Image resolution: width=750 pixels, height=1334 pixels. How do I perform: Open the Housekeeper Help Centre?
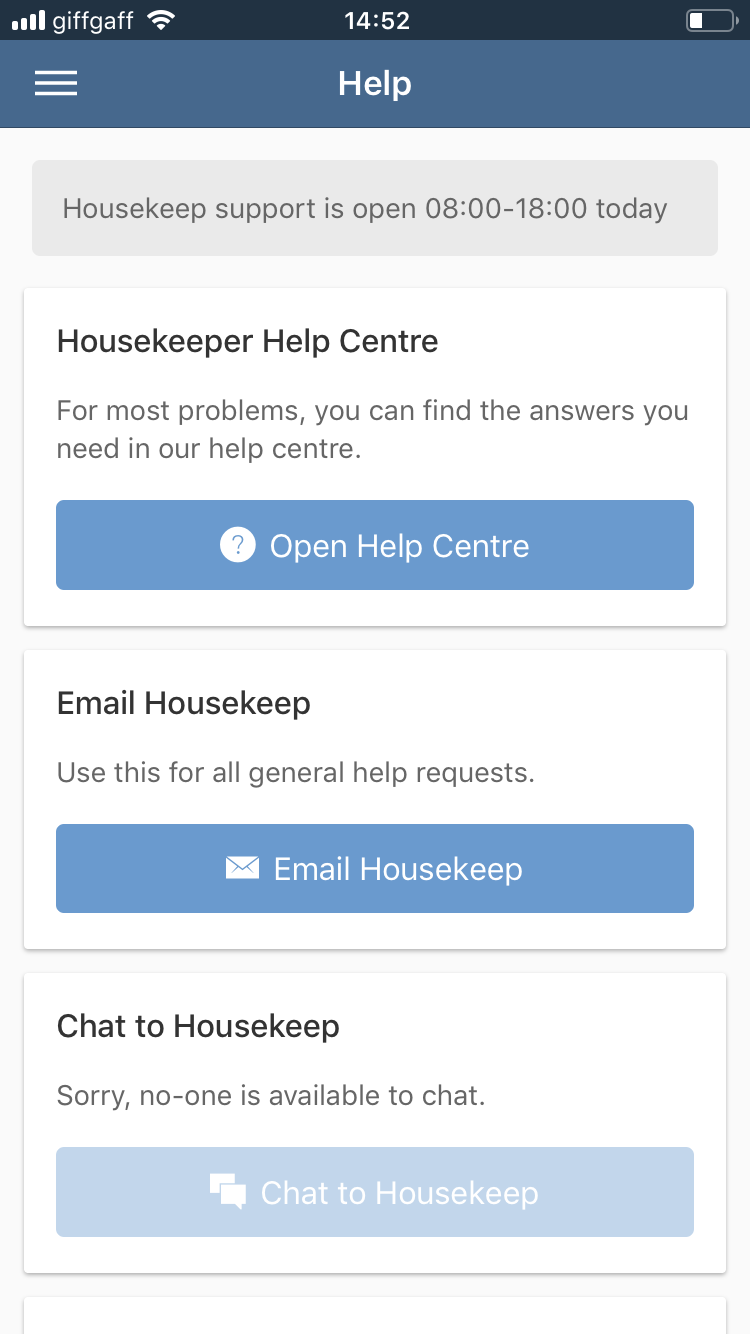pos(375,545)
